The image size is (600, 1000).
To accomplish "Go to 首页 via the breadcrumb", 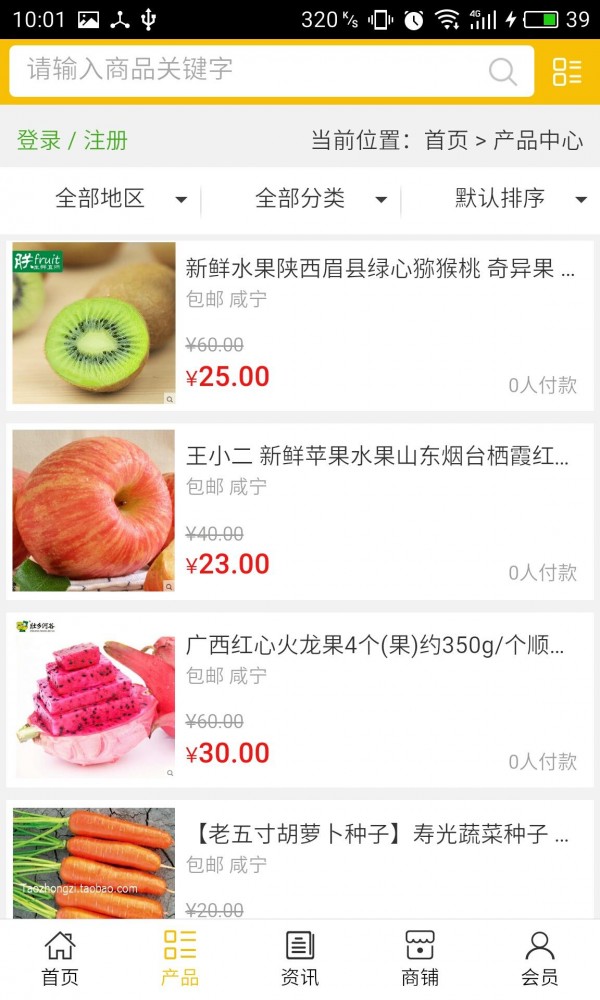I will point(446,141).
